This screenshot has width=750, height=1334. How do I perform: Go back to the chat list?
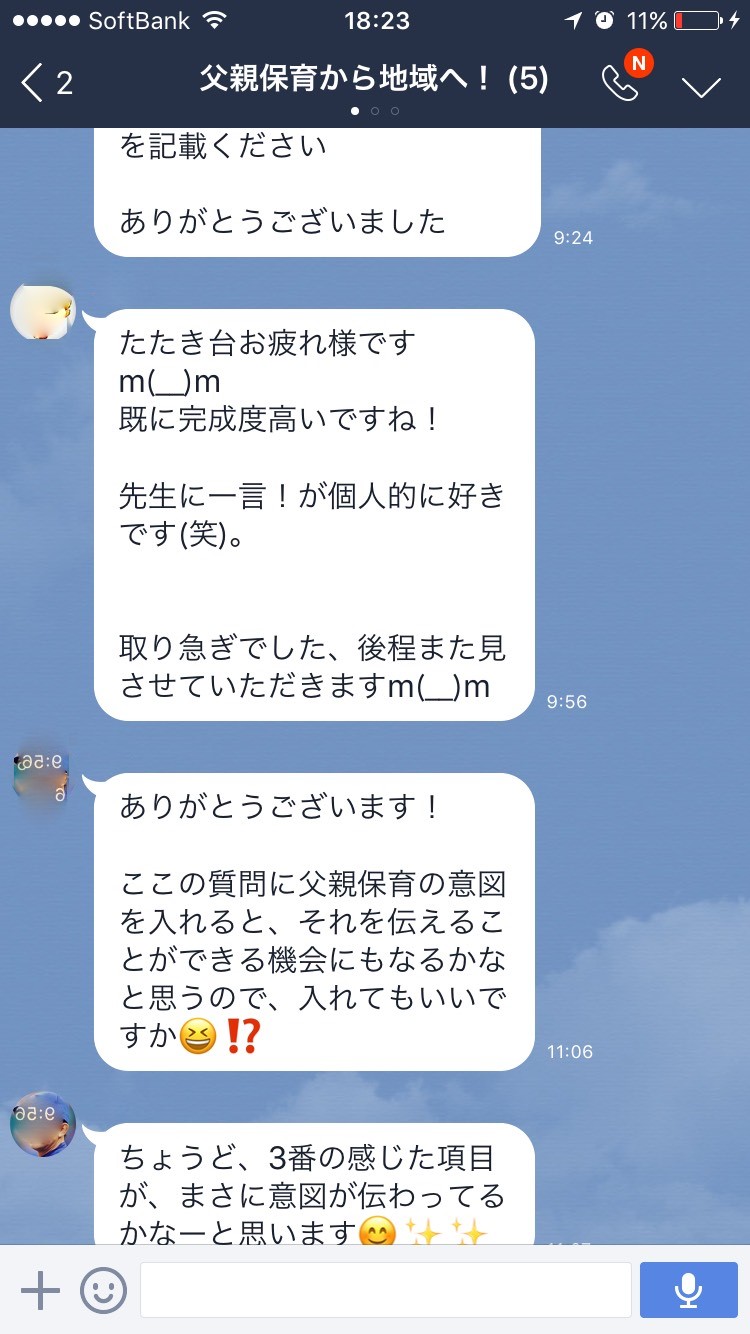coord(46,83)
